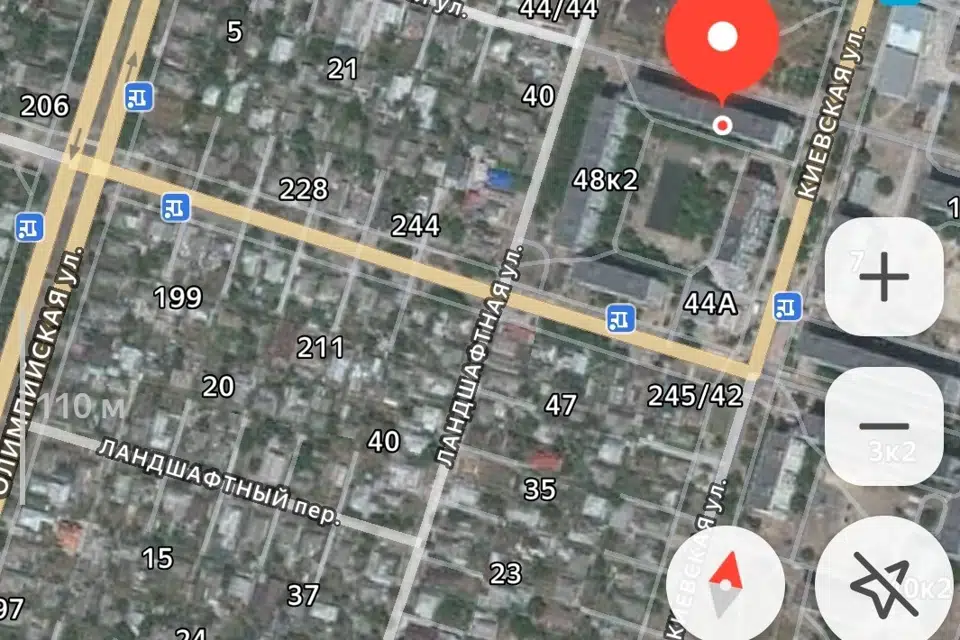Tap the compass to orient north

(724, 582)
